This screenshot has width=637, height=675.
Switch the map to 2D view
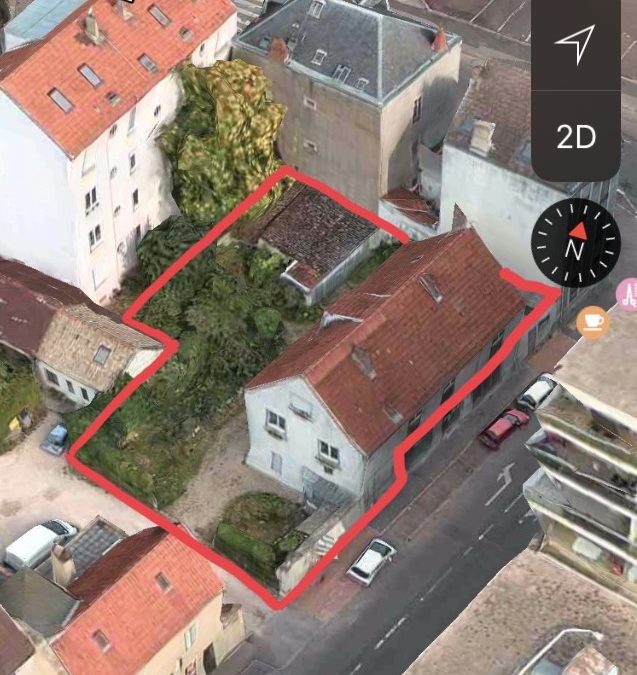click(x=576, y=136)
